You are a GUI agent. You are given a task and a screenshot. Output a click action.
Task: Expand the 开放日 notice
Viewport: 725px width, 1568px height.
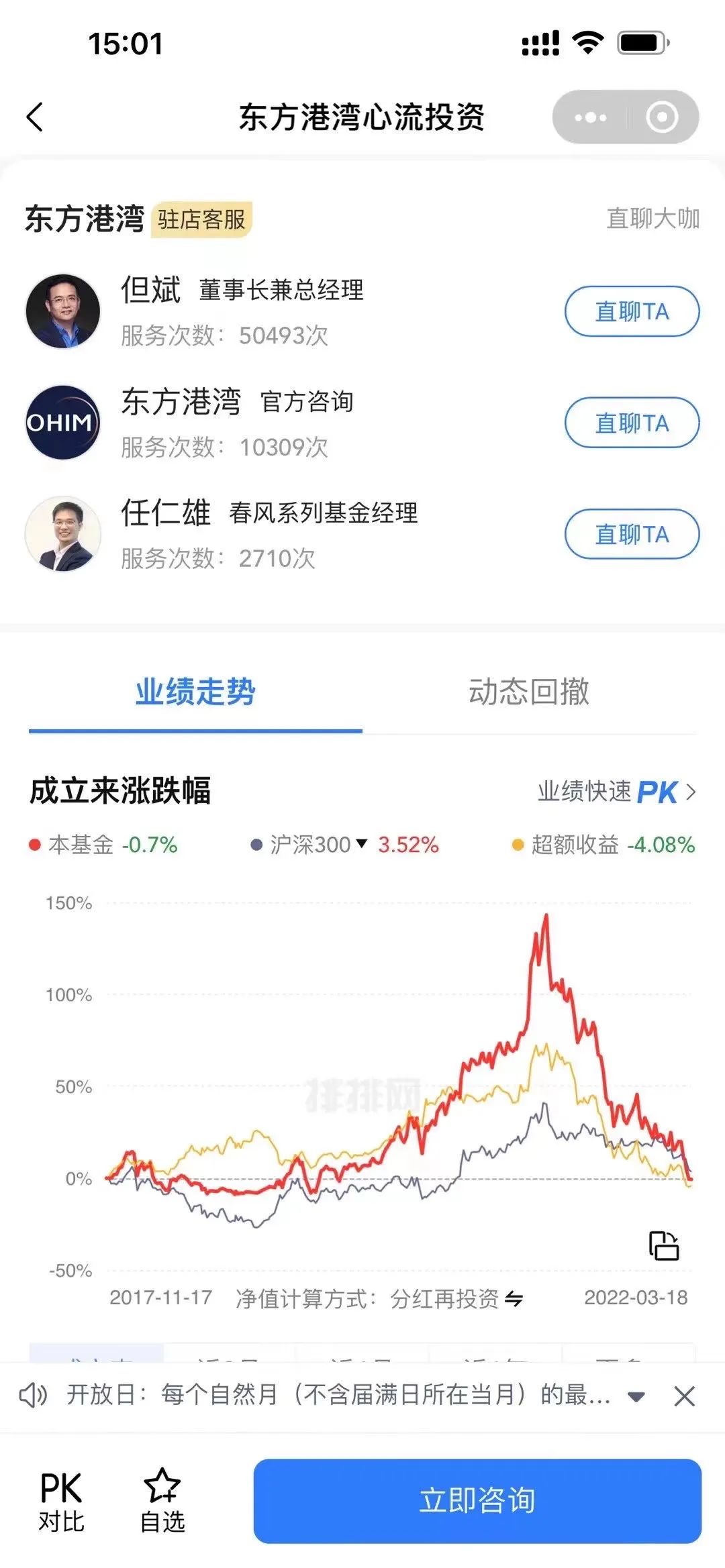click(x=636, y=1396)
